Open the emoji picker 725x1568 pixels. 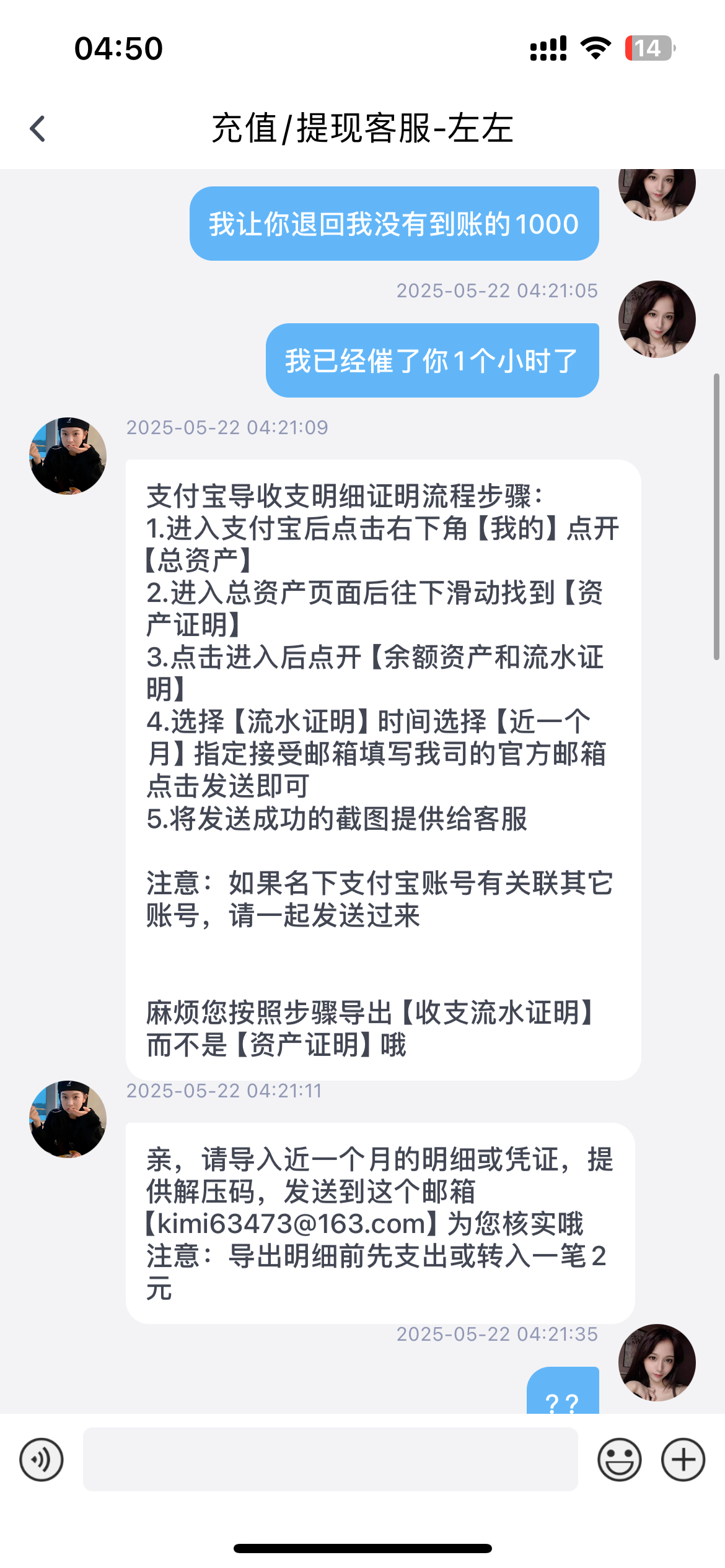(619, 1460)
